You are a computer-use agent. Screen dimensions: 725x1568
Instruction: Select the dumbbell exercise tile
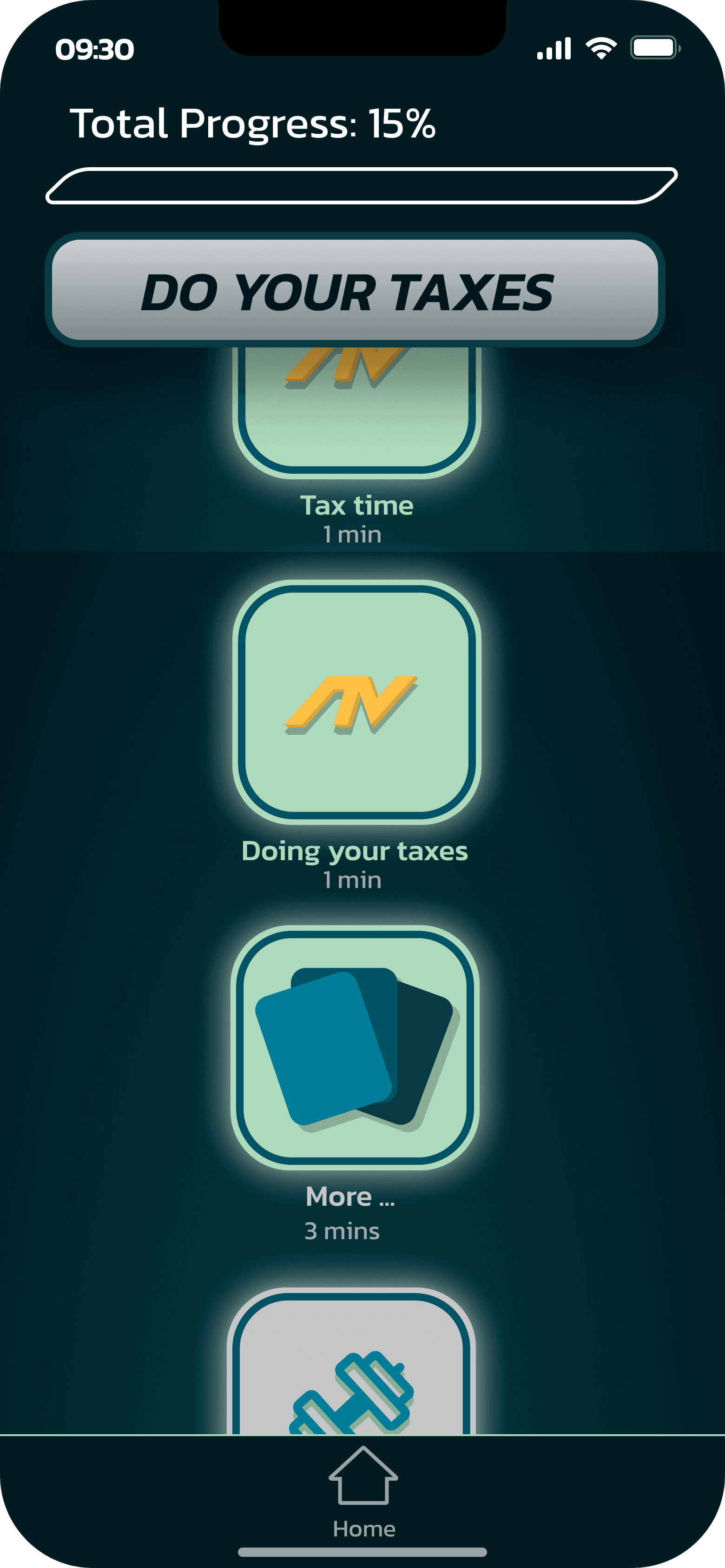(351, 1362)
